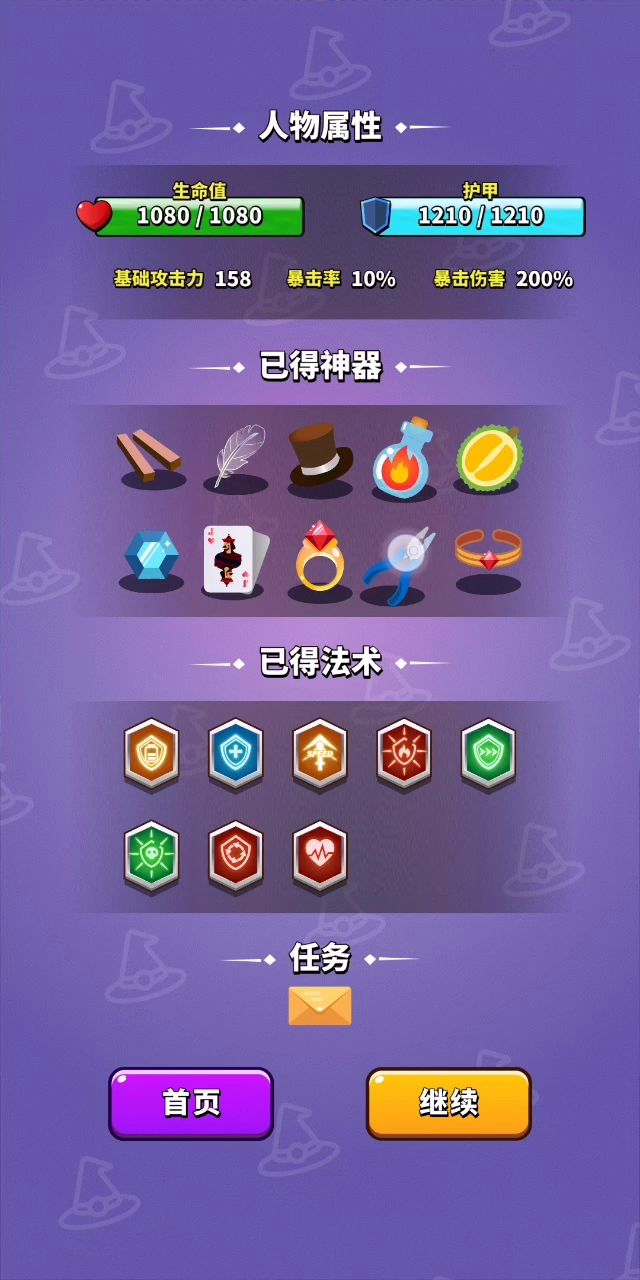Viewport: 640px width, 1280px height.
Task: Select the brown top hat artifact
Action: pyautogui.click(x=321, y=455)
